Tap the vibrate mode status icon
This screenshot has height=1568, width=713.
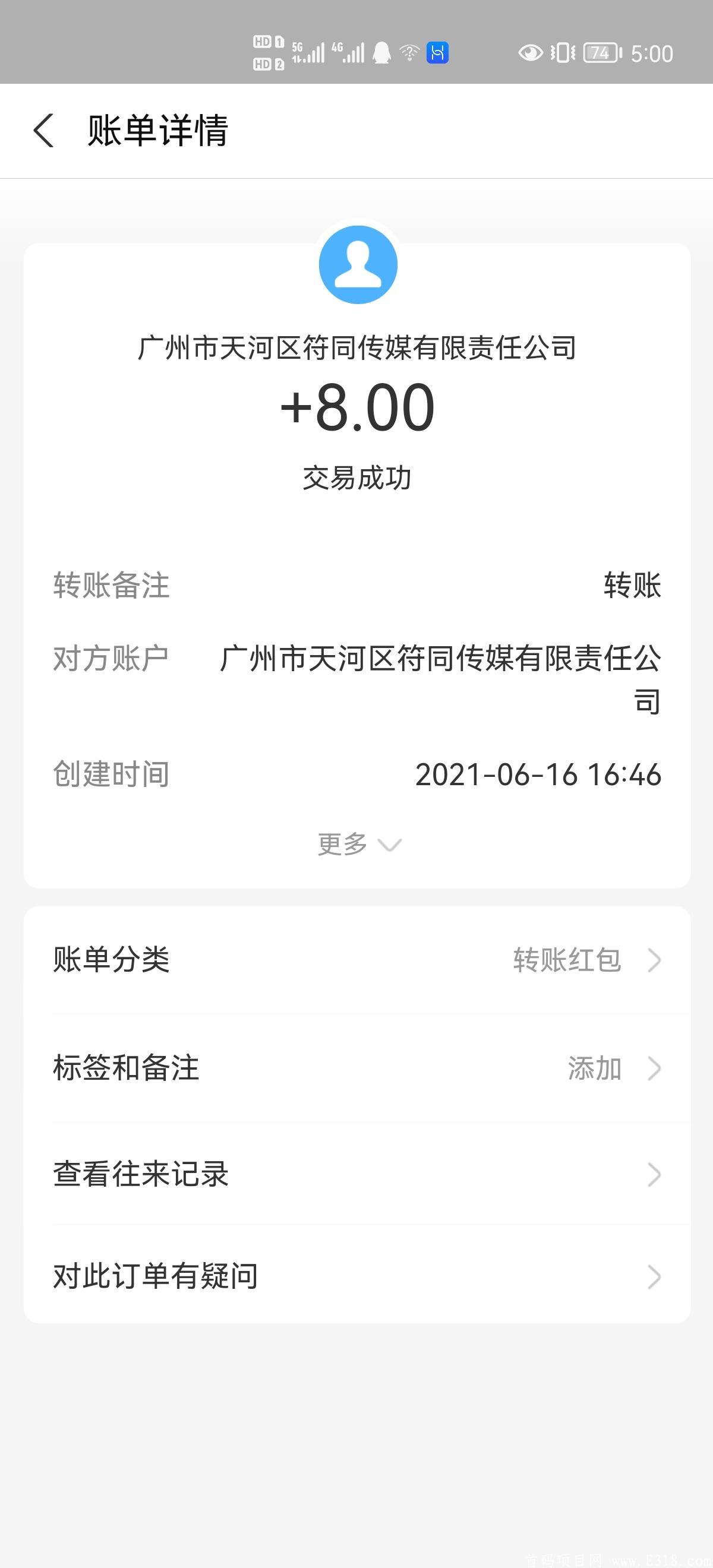coord(563,53)
